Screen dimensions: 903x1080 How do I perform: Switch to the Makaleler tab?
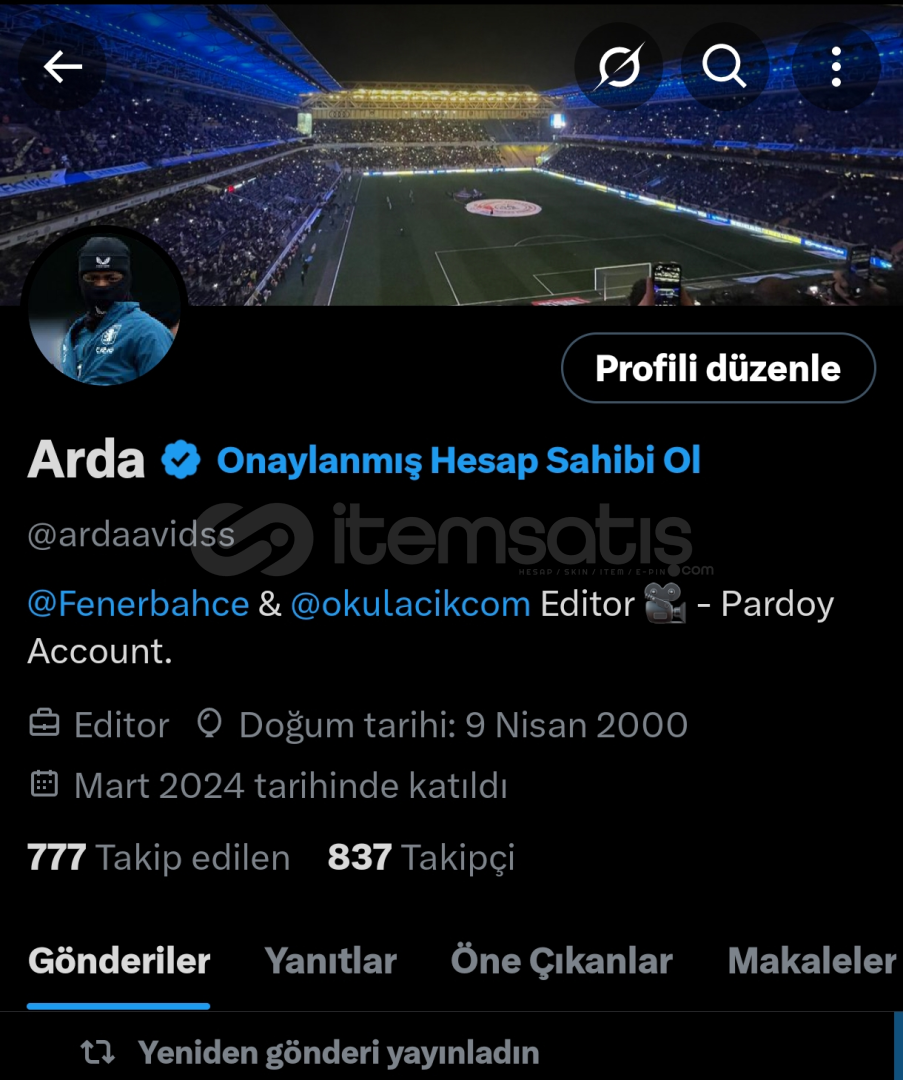811,961
